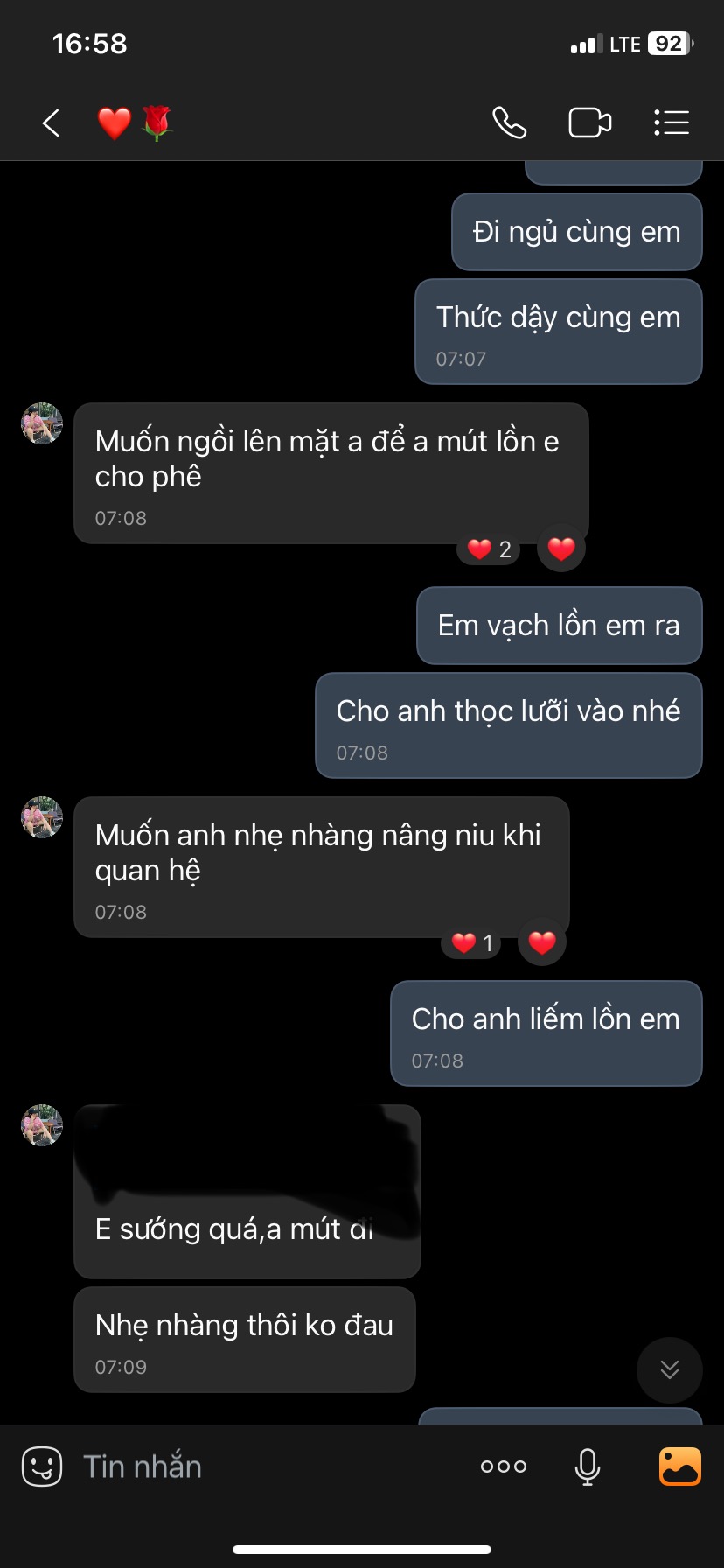The height and width of the screenshot is (1568, 724).
Task: Open more attachment options
Action: [504, 1466]
